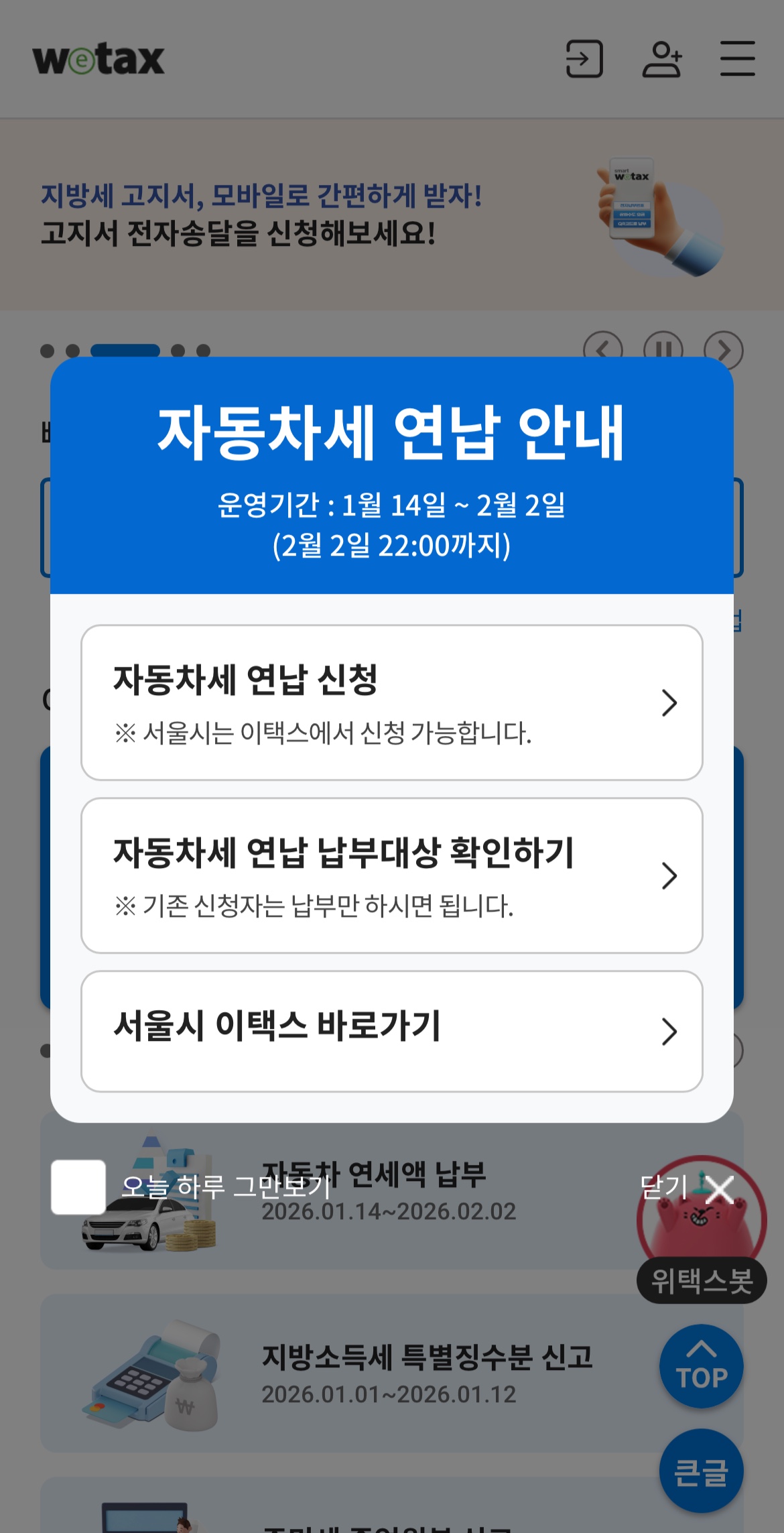Click the wetax logo
Viewport: 784px width, 1533px height.
99,60
